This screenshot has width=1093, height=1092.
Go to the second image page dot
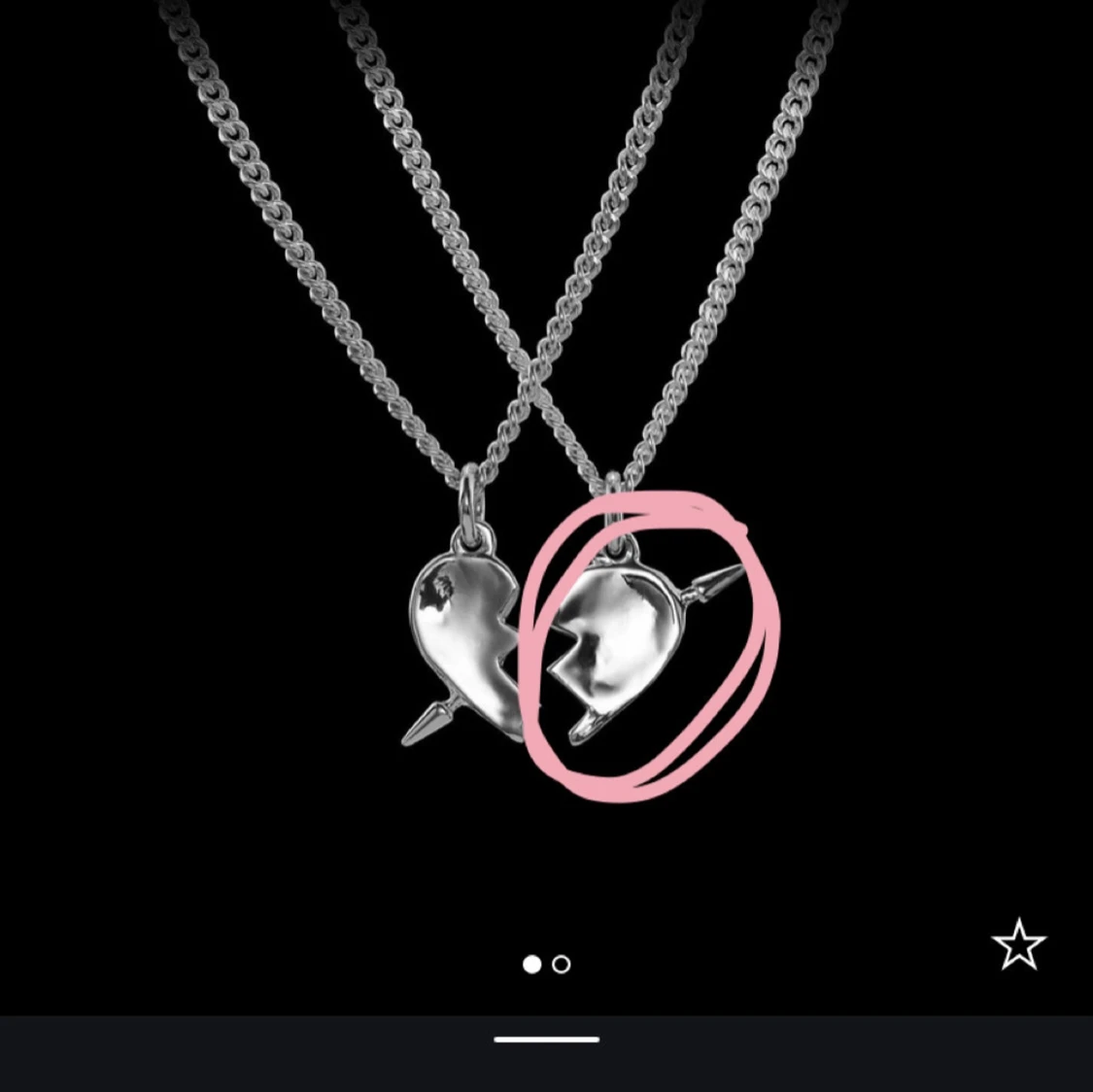(x=561, y=965)
